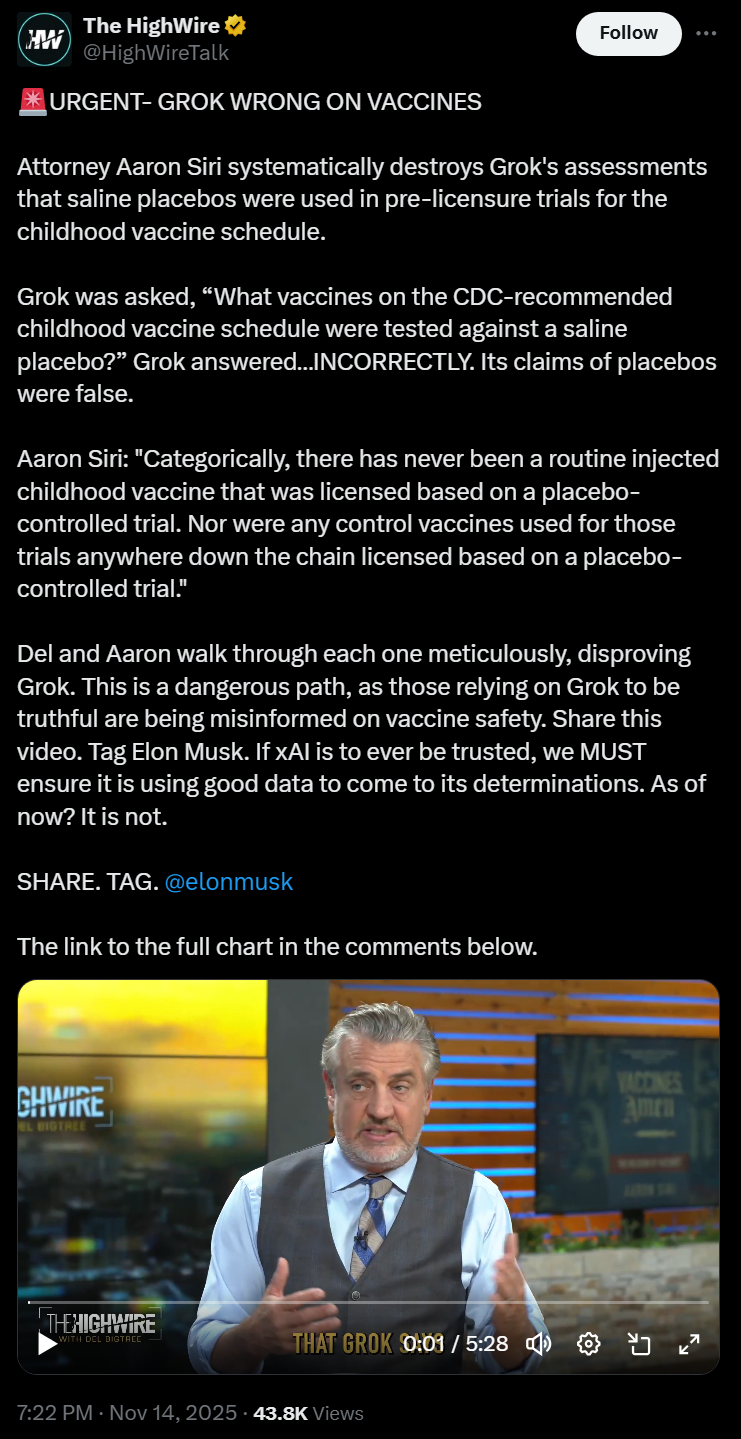The image size is (741, 1439).
Task: Open The HighWire profile picture
Action: coord(44,39)
